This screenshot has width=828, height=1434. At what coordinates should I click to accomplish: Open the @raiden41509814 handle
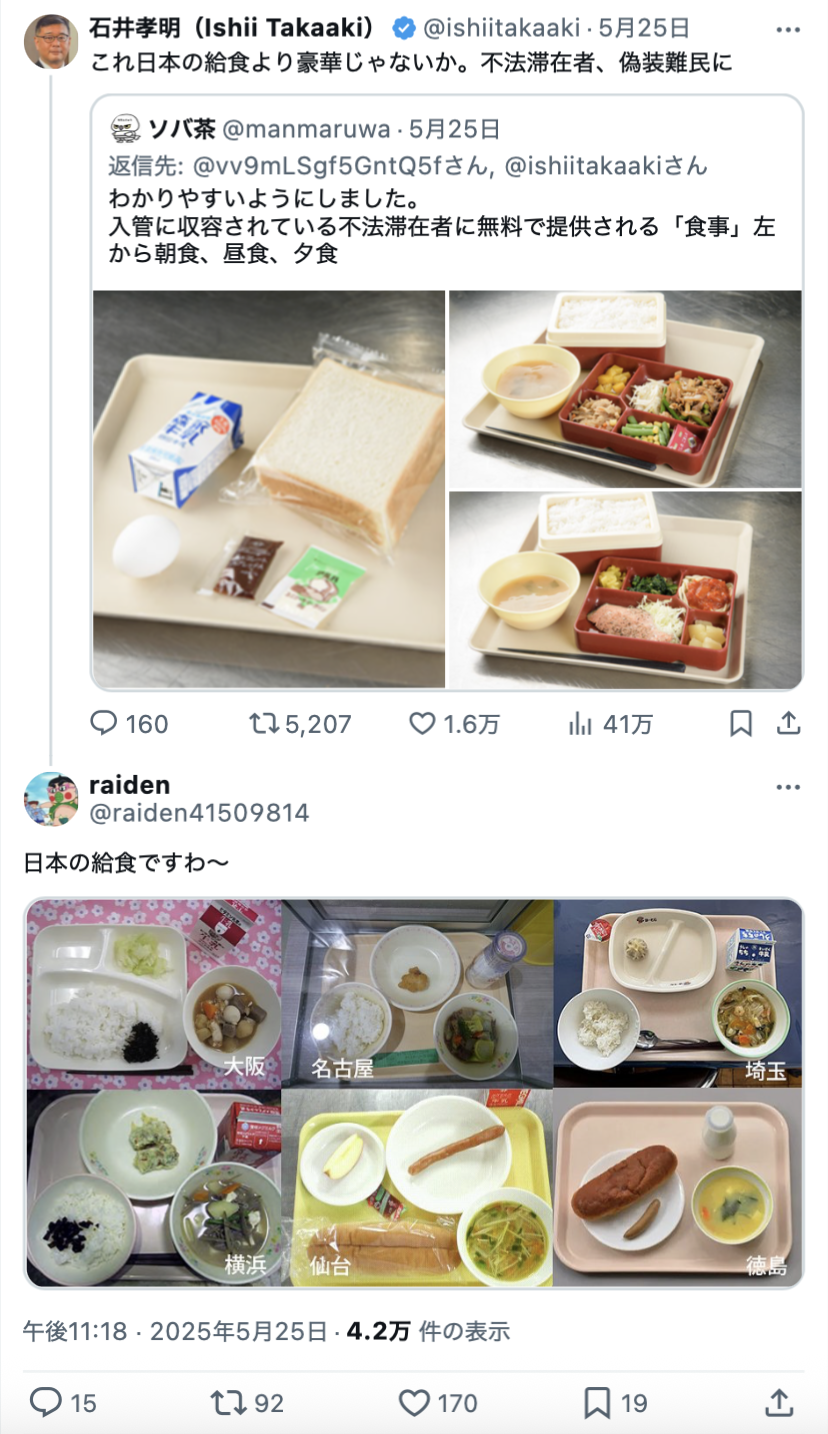click(x=199, y=813)
